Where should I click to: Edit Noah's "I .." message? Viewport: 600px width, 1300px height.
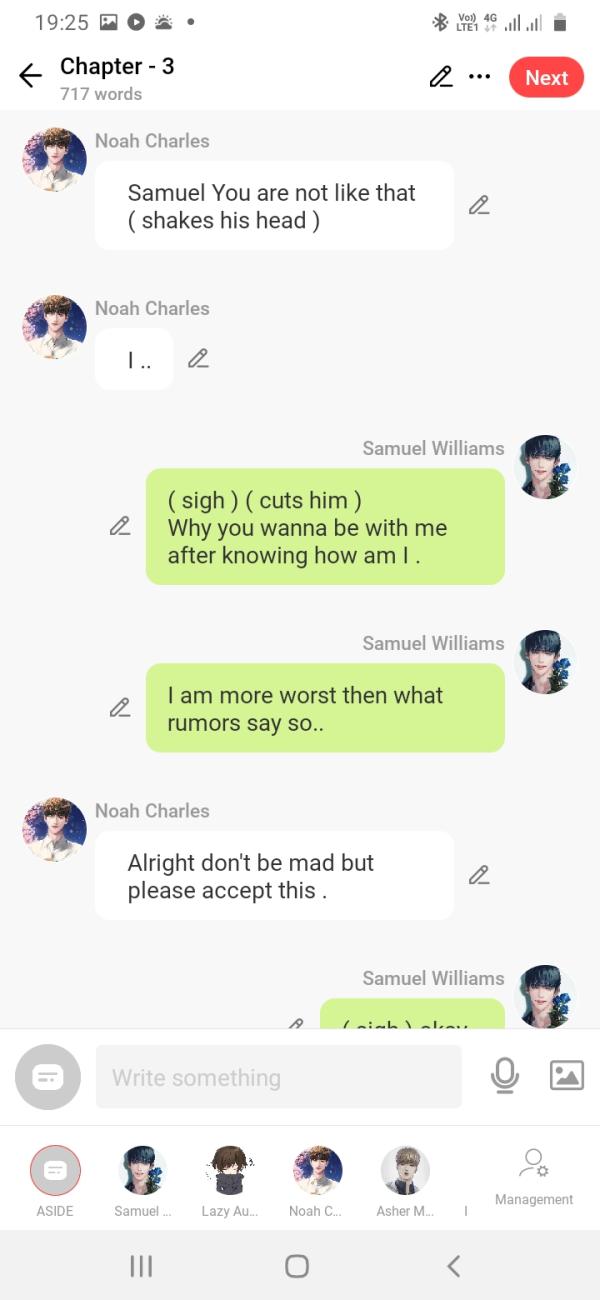198,358
